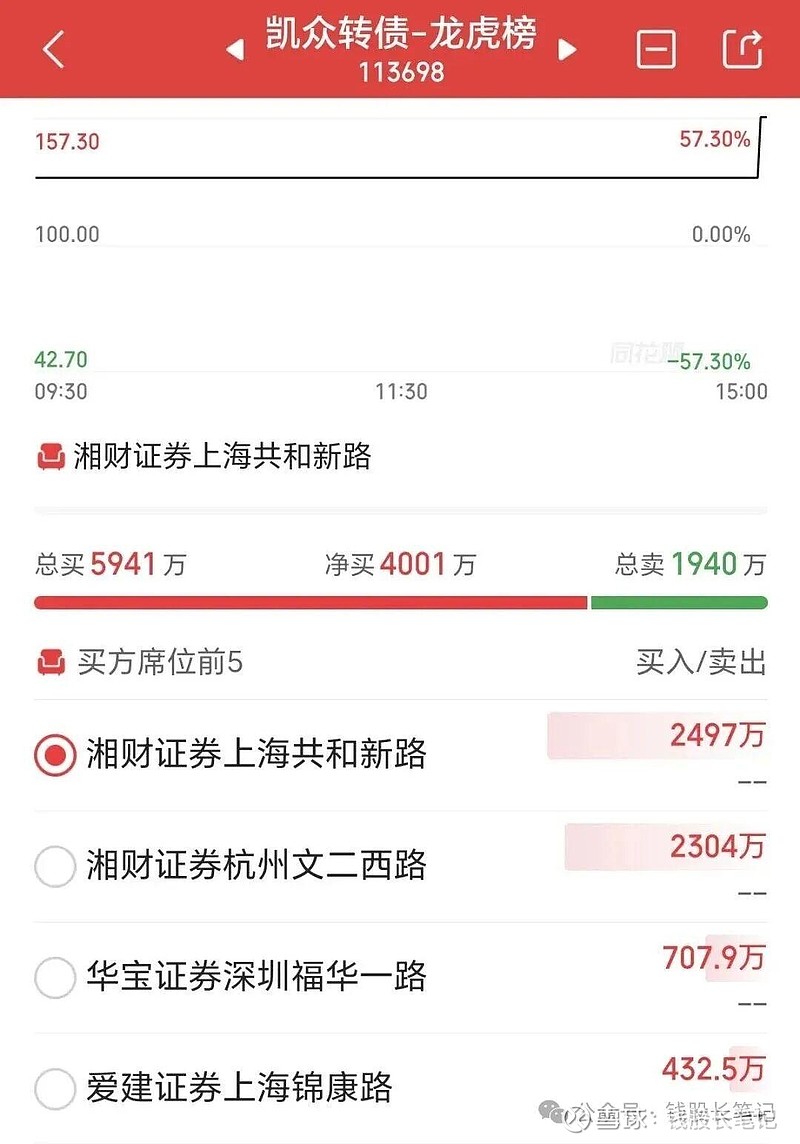Tap the minus box icon in header
Screen dimensions: 800x1144
(x=656, y=49)
